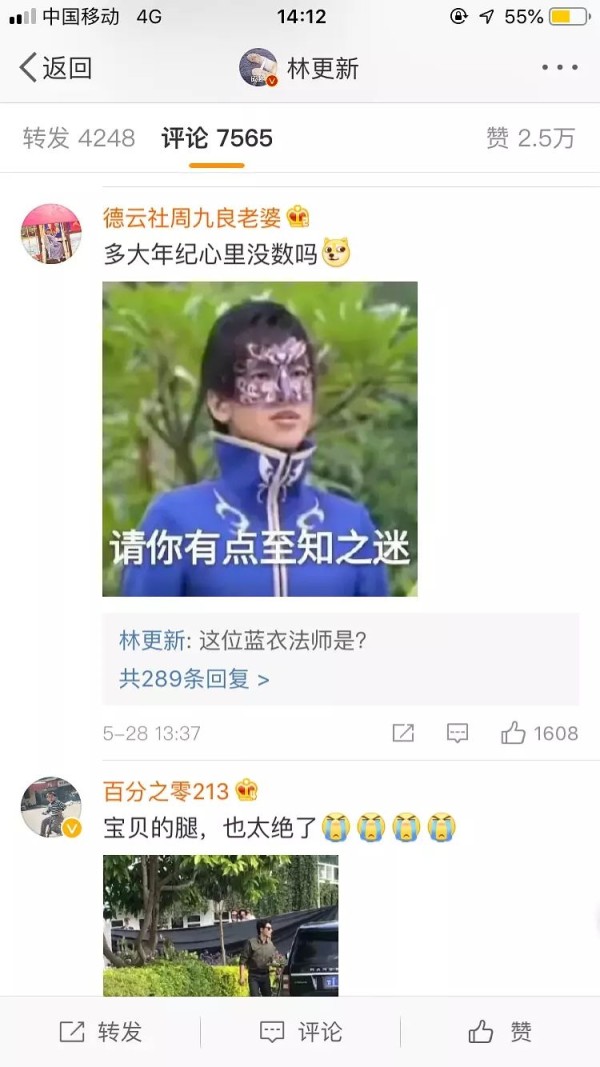Screen dimensions: 600x1067
Task: Tap 林更新's name in the reply box
Action: (152, 640)
